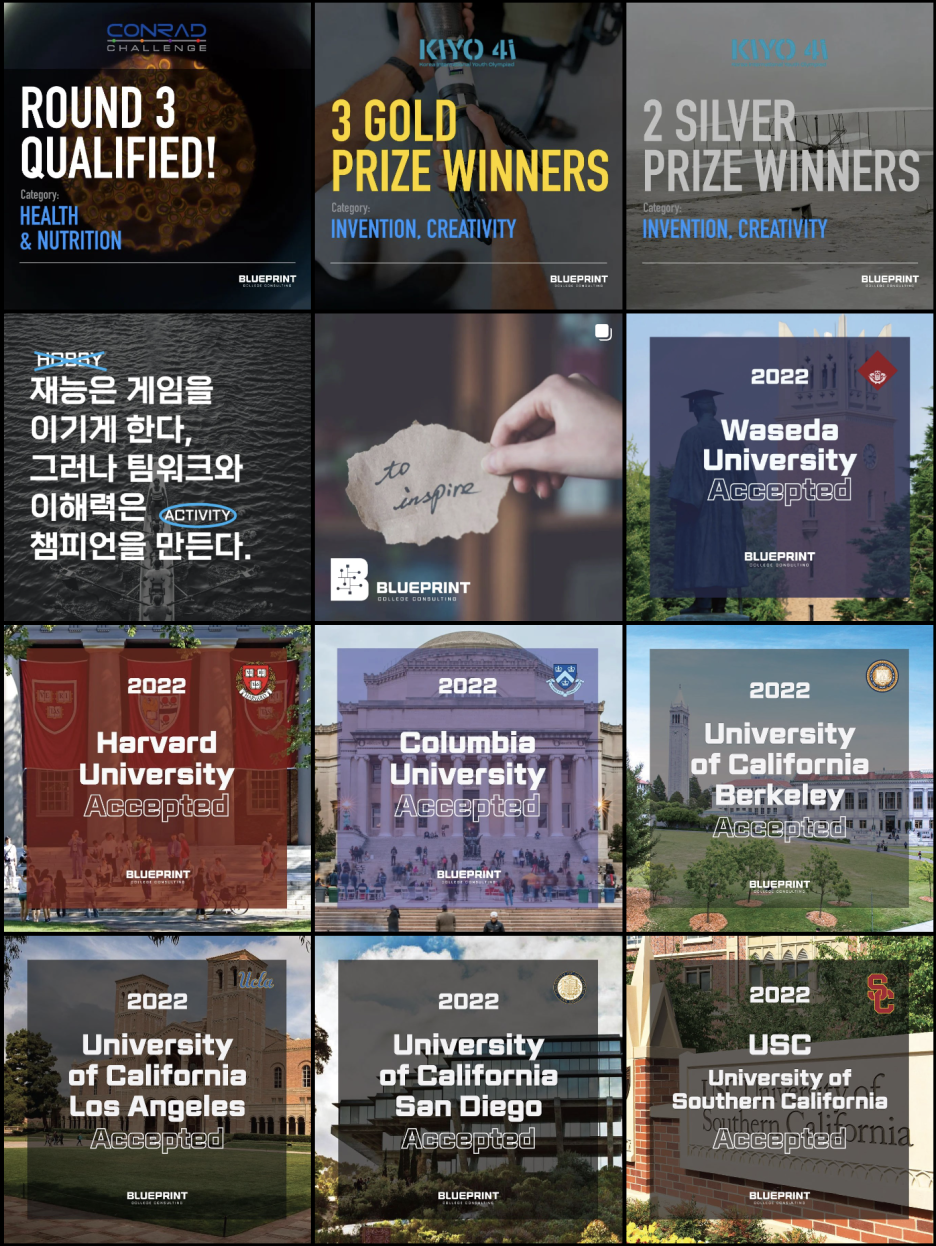This screenshot has height=1246, width=936.
Task: Open the Waseda University Accepted post
Action: pyautogui.click(x=780, y=467)
